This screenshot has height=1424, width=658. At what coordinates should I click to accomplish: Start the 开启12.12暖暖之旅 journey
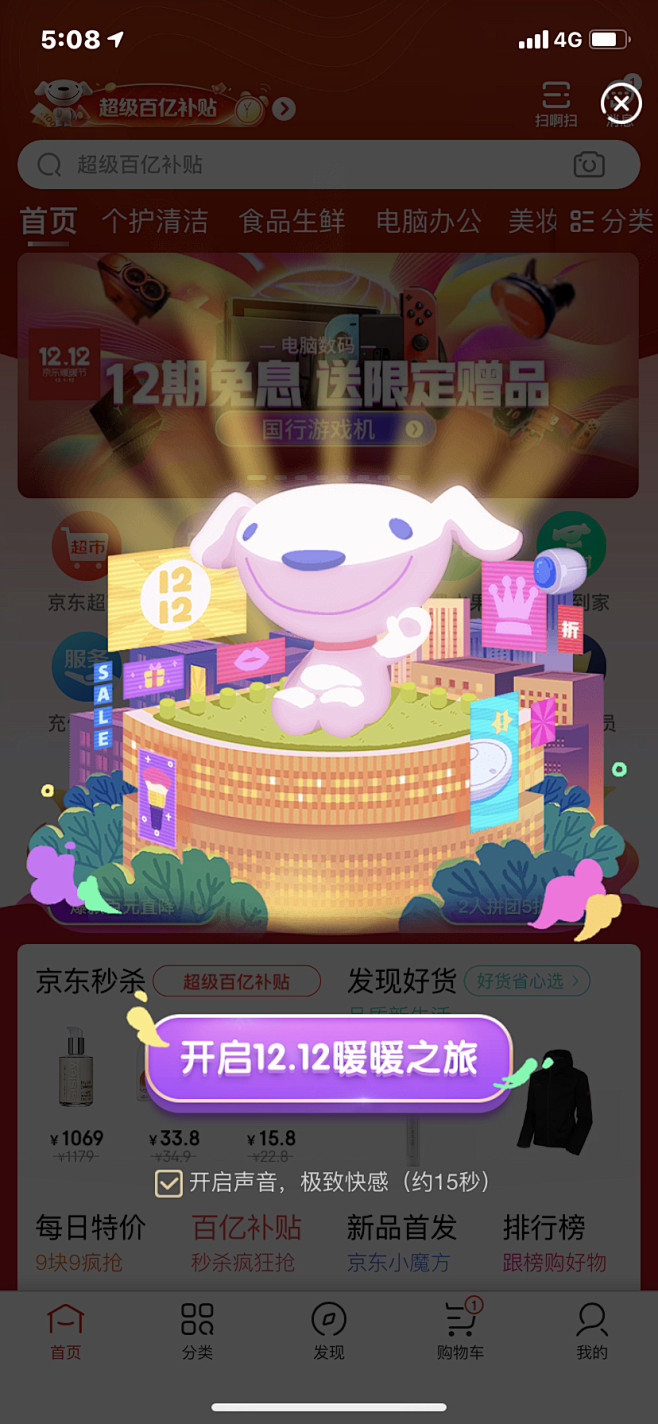(328, 1060)
